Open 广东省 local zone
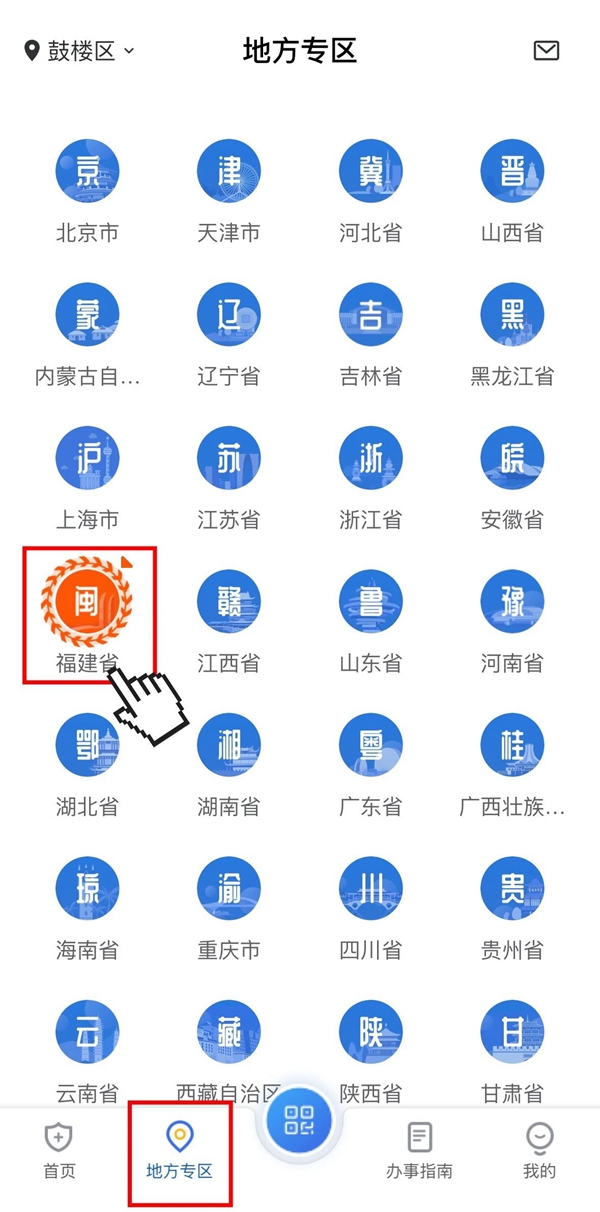 point(370,745)
